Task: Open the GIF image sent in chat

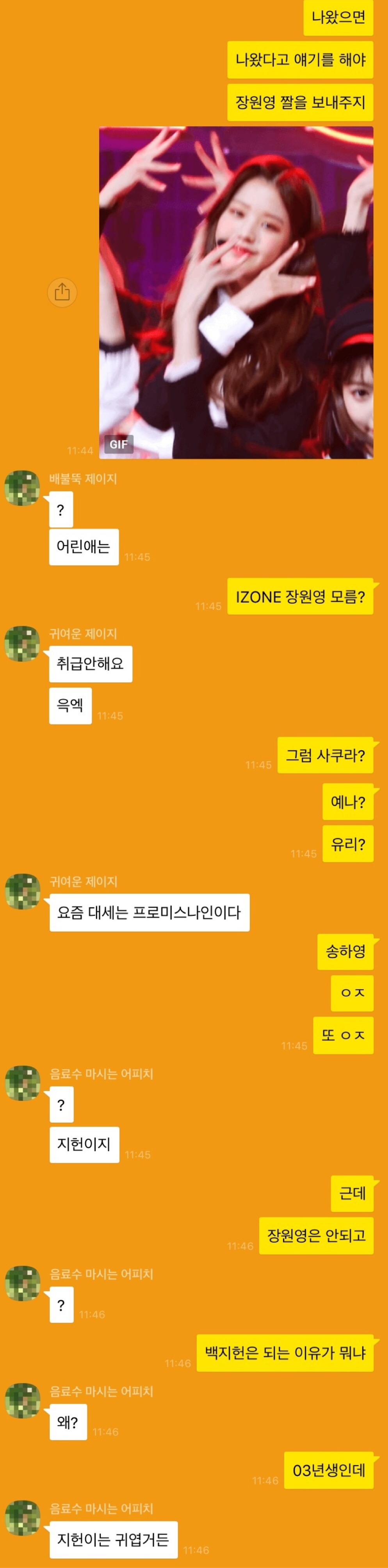Action: coord(236,292)
